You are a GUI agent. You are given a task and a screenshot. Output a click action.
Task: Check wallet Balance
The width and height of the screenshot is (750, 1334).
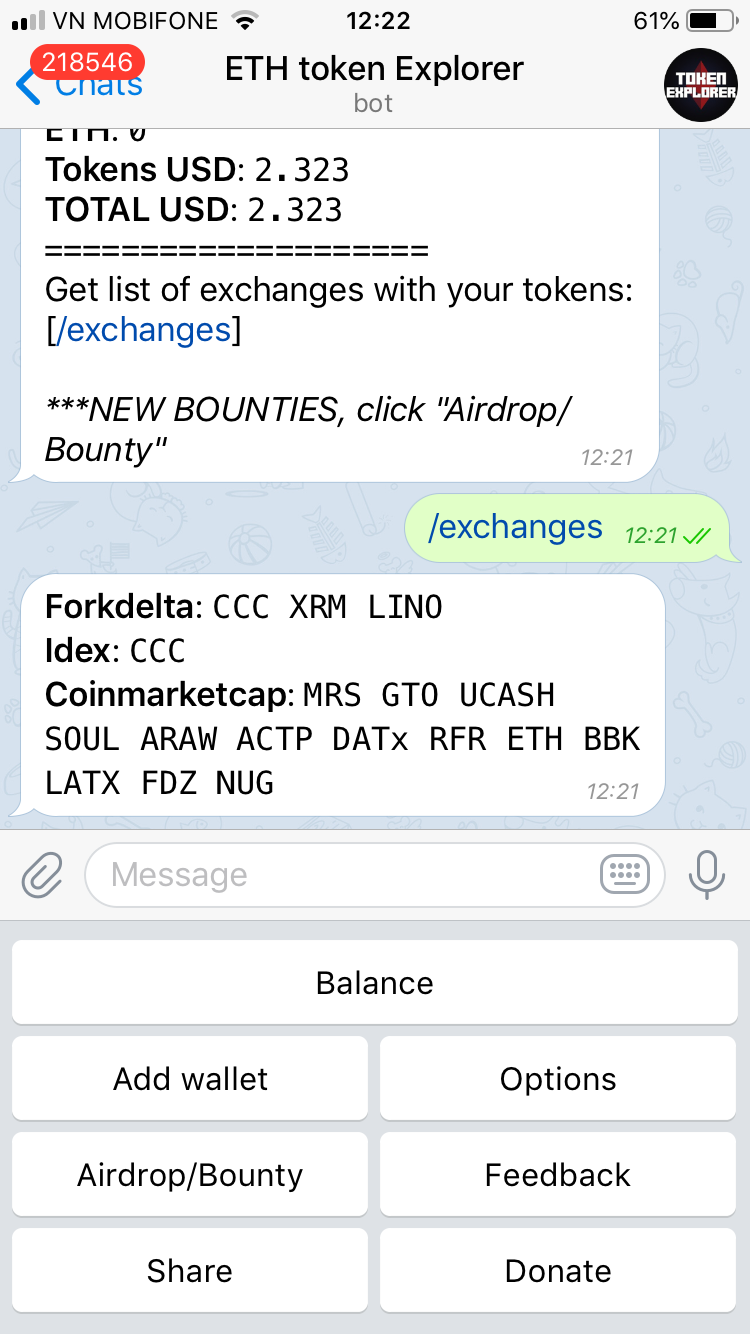coord(374,983)
